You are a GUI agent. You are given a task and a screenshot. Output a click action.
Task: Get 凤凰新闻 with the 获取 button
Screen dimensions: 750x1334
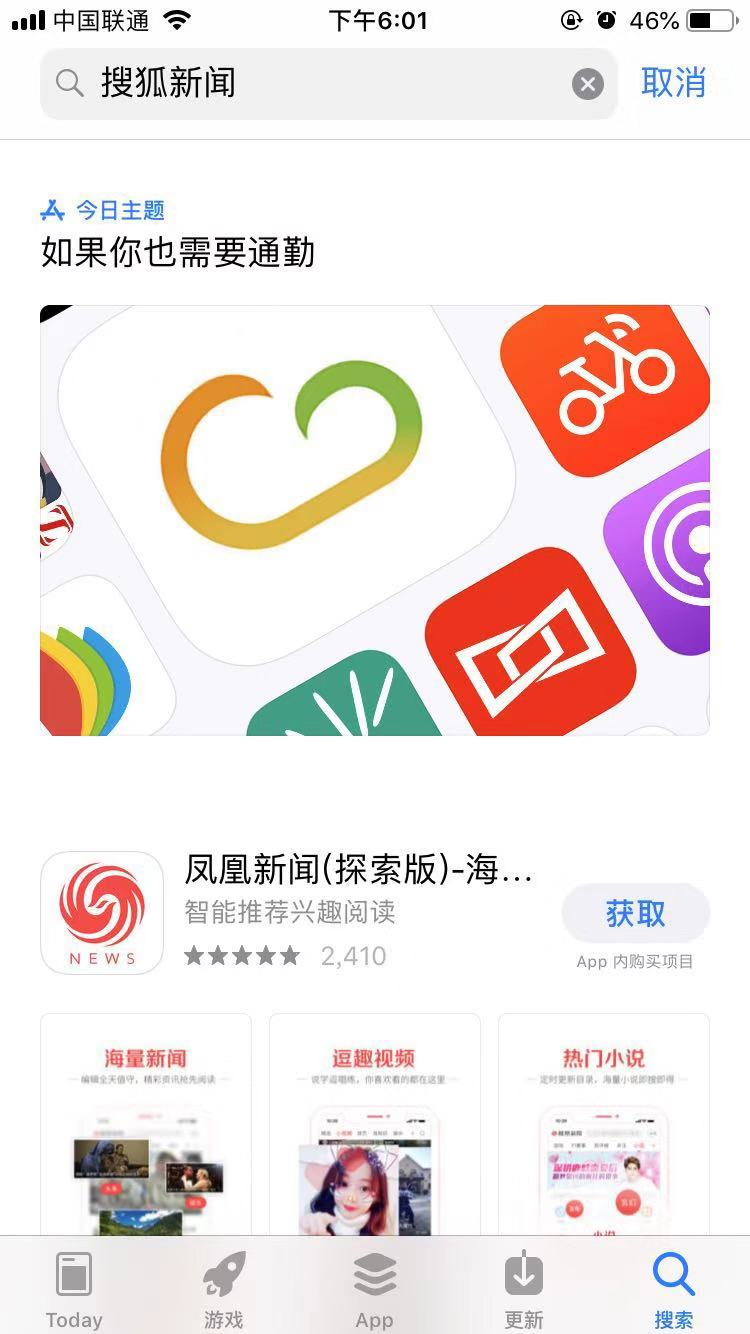[636, 913]
